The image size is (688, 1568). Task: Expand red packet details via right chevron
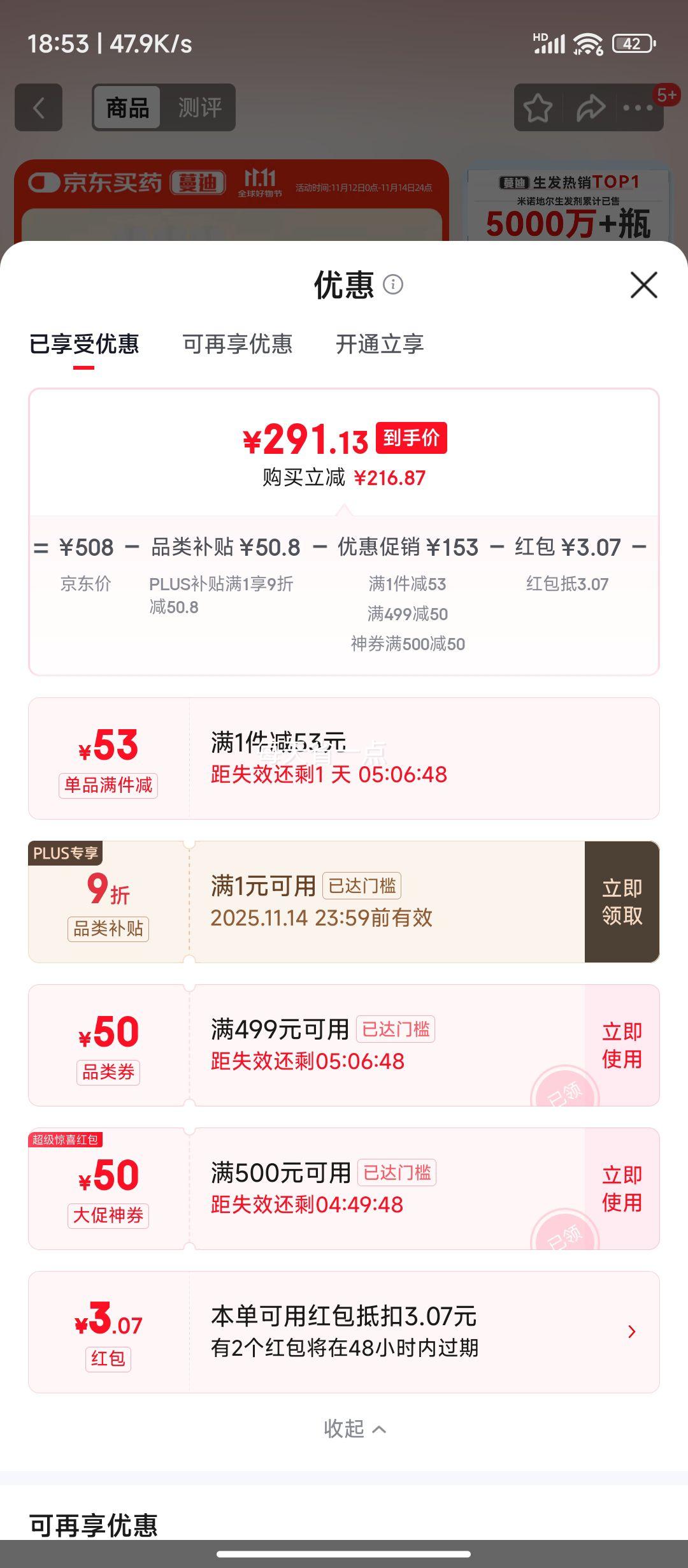coord(632,1331)
